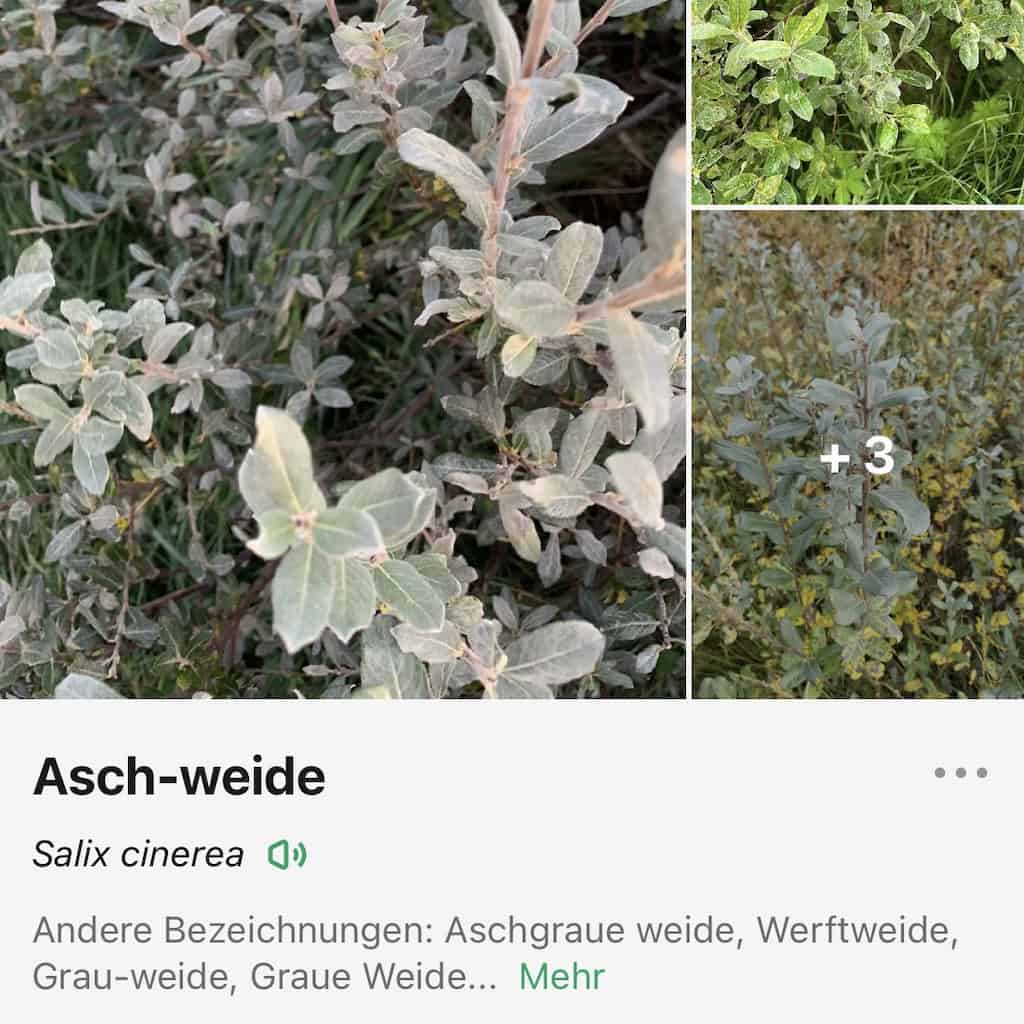Open the three-dots overflow menu

pos(960,773)
